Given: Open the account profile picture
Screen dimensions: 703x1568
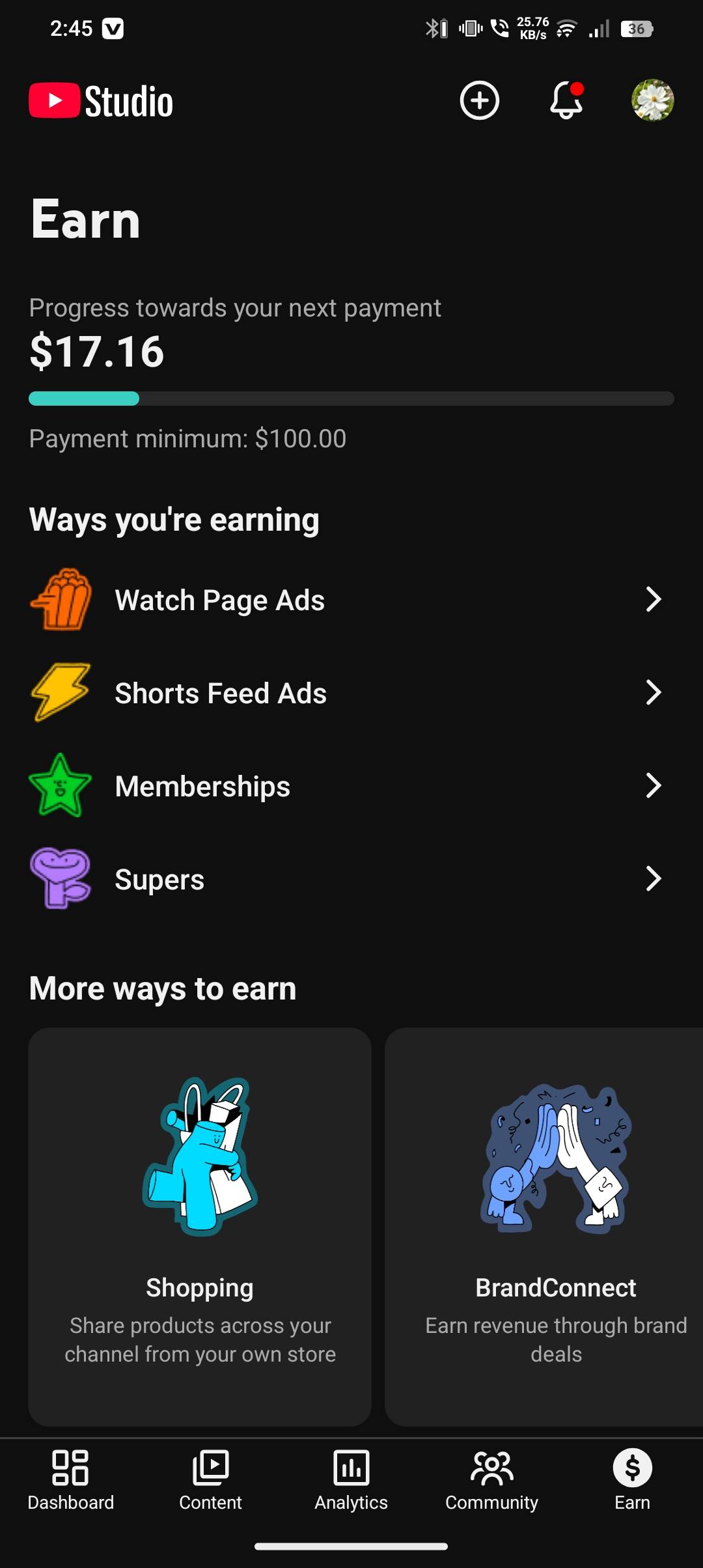Looking at the screenshot, I should tap(652, 100).
